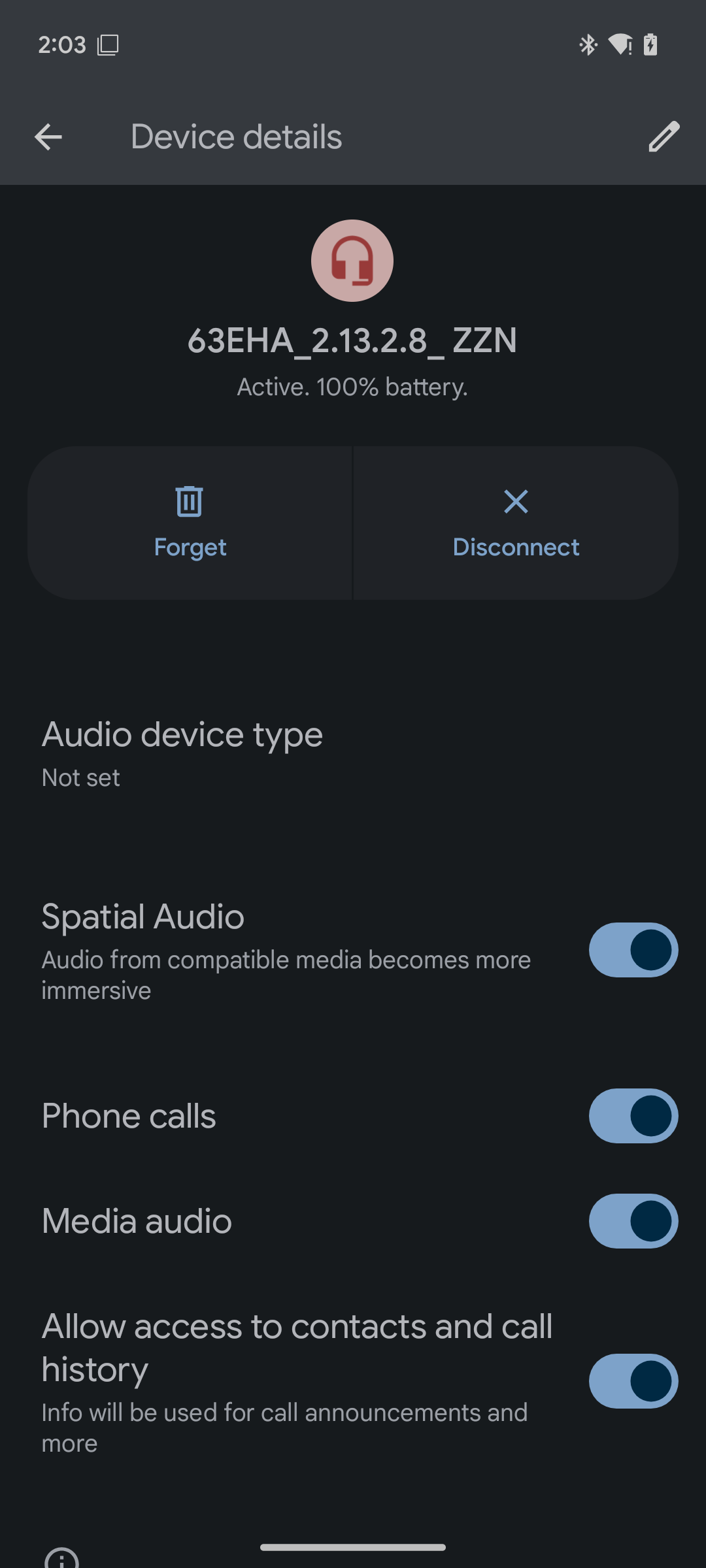Edit the device name with pencil icon
The height and width of the screenshot is (1568, 706).
[x=664, y=137]
